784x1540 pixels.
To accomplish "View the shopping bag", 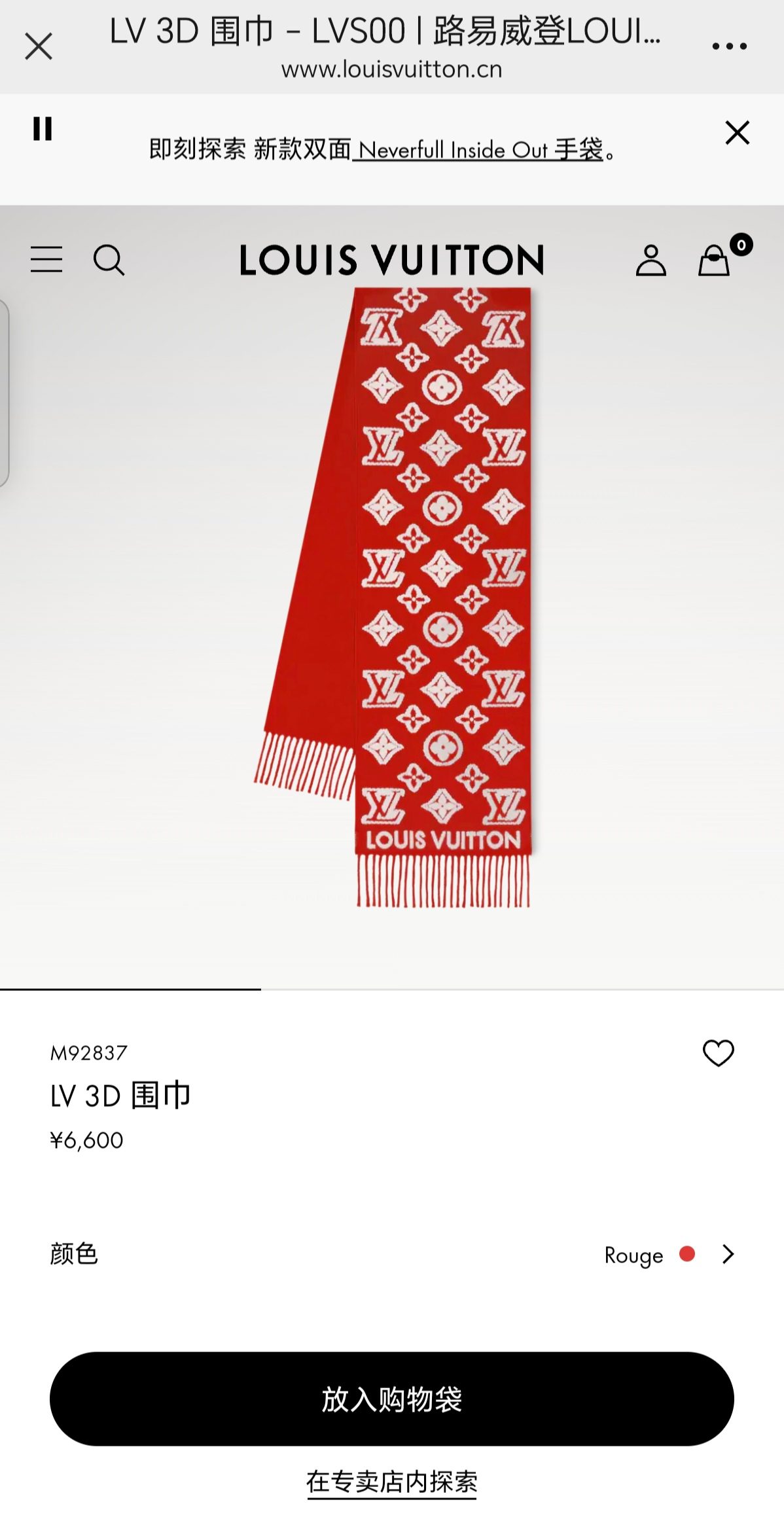I will [714, 260].
